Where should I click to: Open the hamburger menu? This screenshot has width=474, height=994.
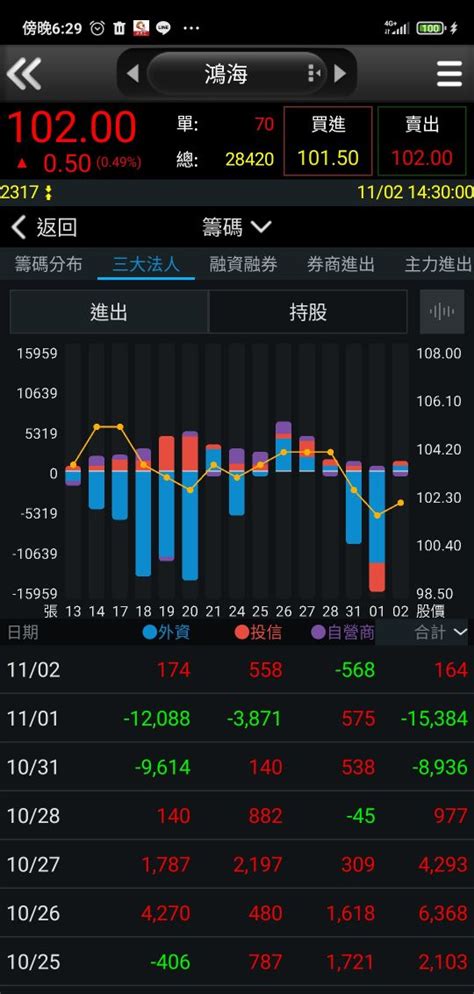[x=449, y=74]
